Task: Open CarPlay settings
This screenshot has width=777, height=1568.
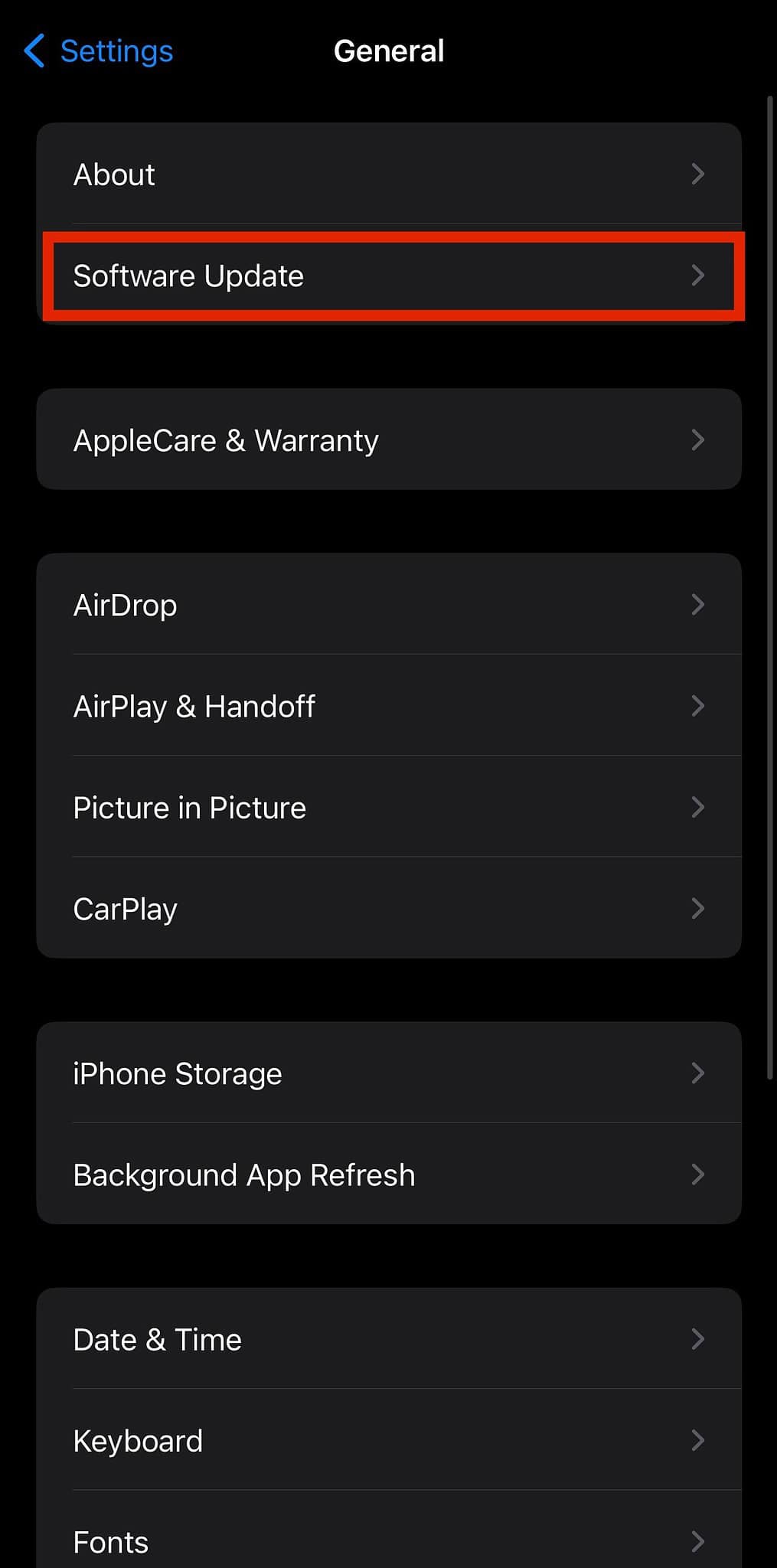Action: pos(389,908)
